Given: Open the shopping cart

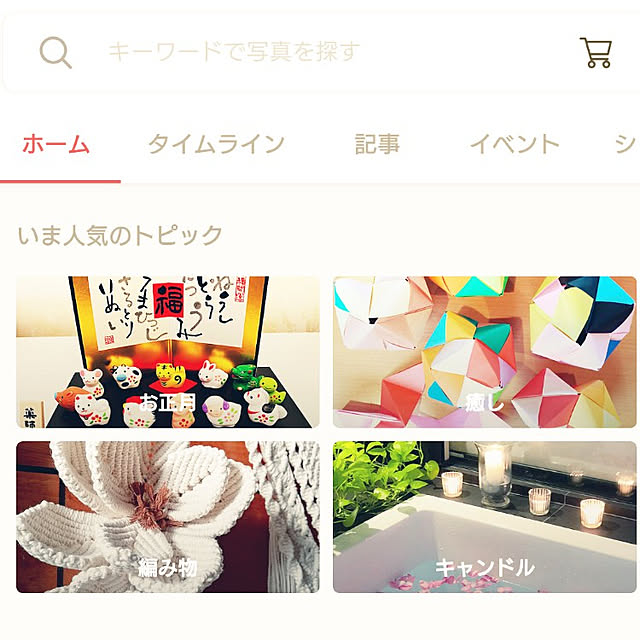Looking at the screenshot, I should pos(596,51).
